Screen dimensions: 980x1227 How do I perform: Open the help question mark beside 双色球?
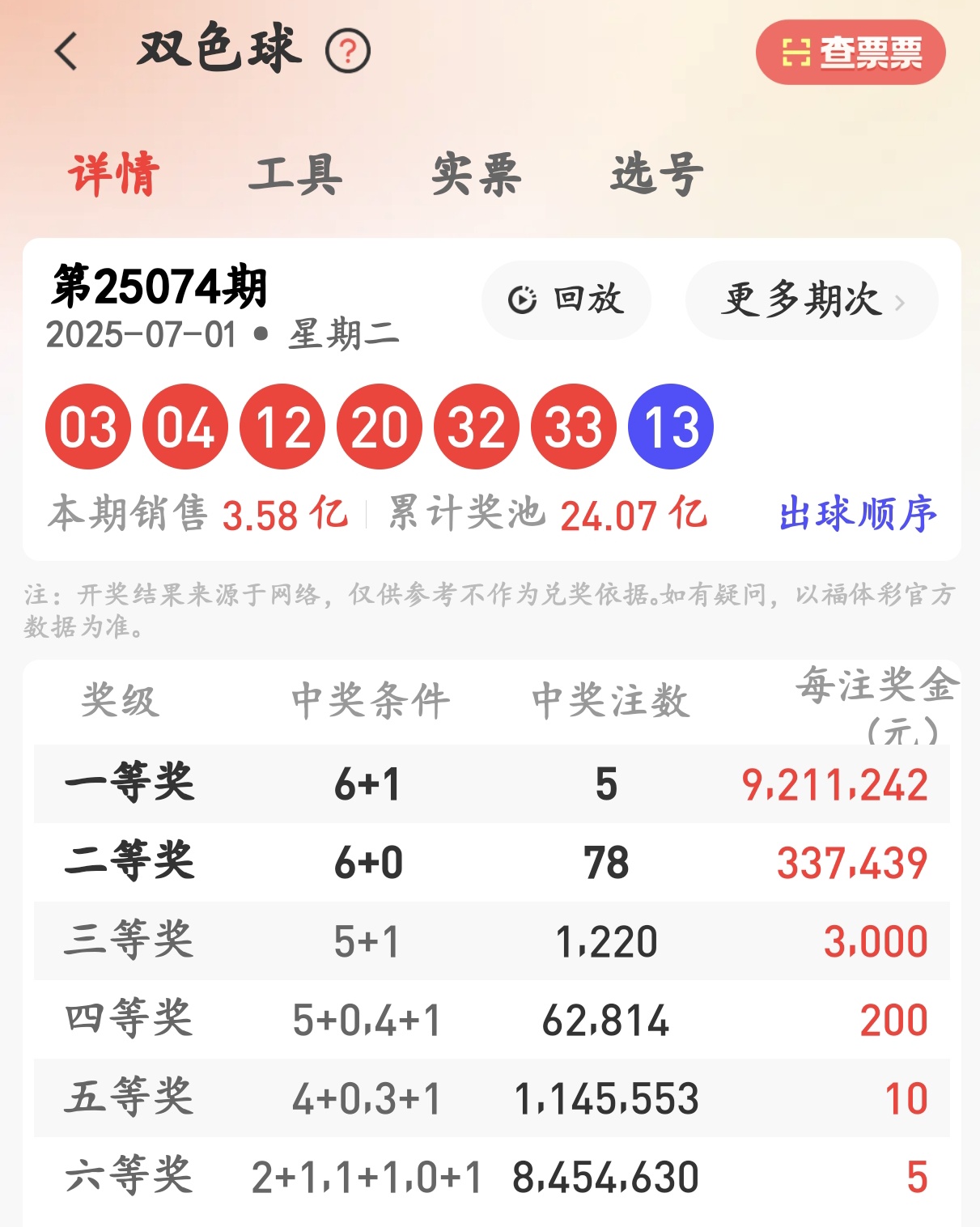348,52
